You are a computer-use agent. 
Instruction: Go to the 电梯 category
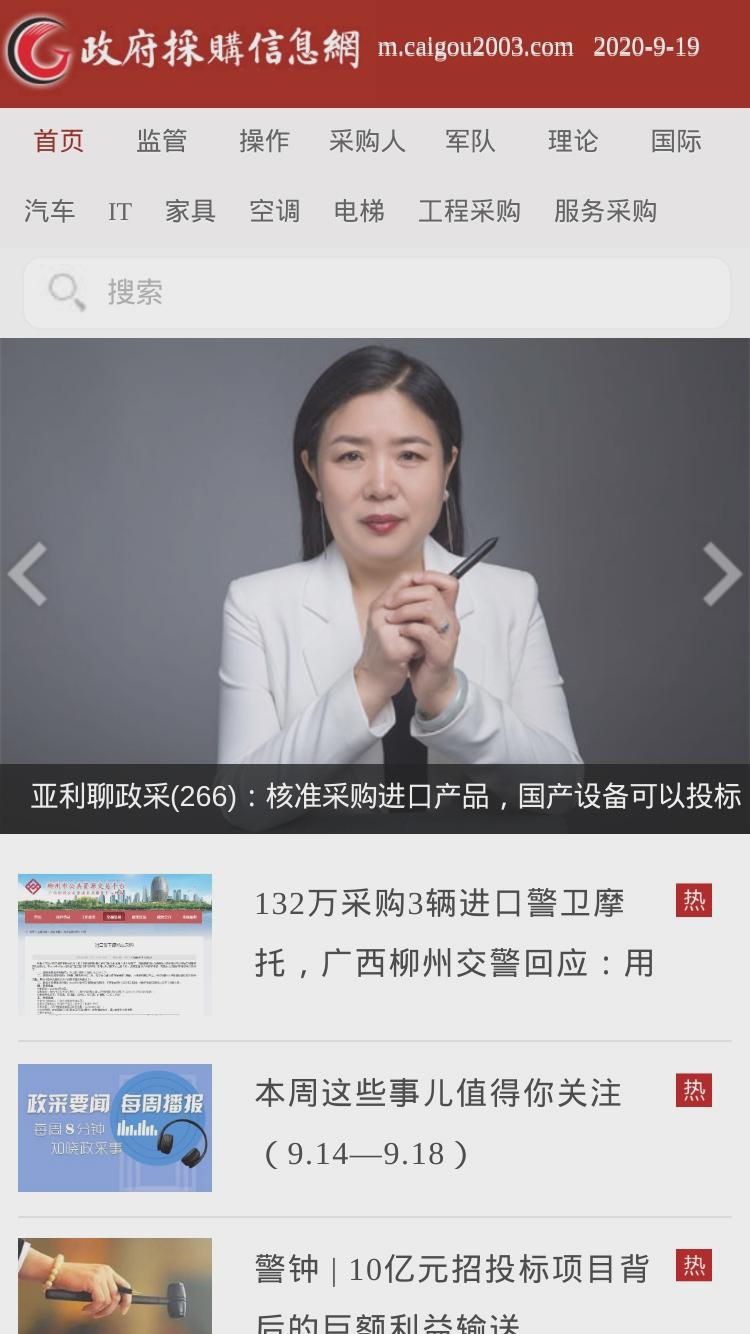point(359,211)
